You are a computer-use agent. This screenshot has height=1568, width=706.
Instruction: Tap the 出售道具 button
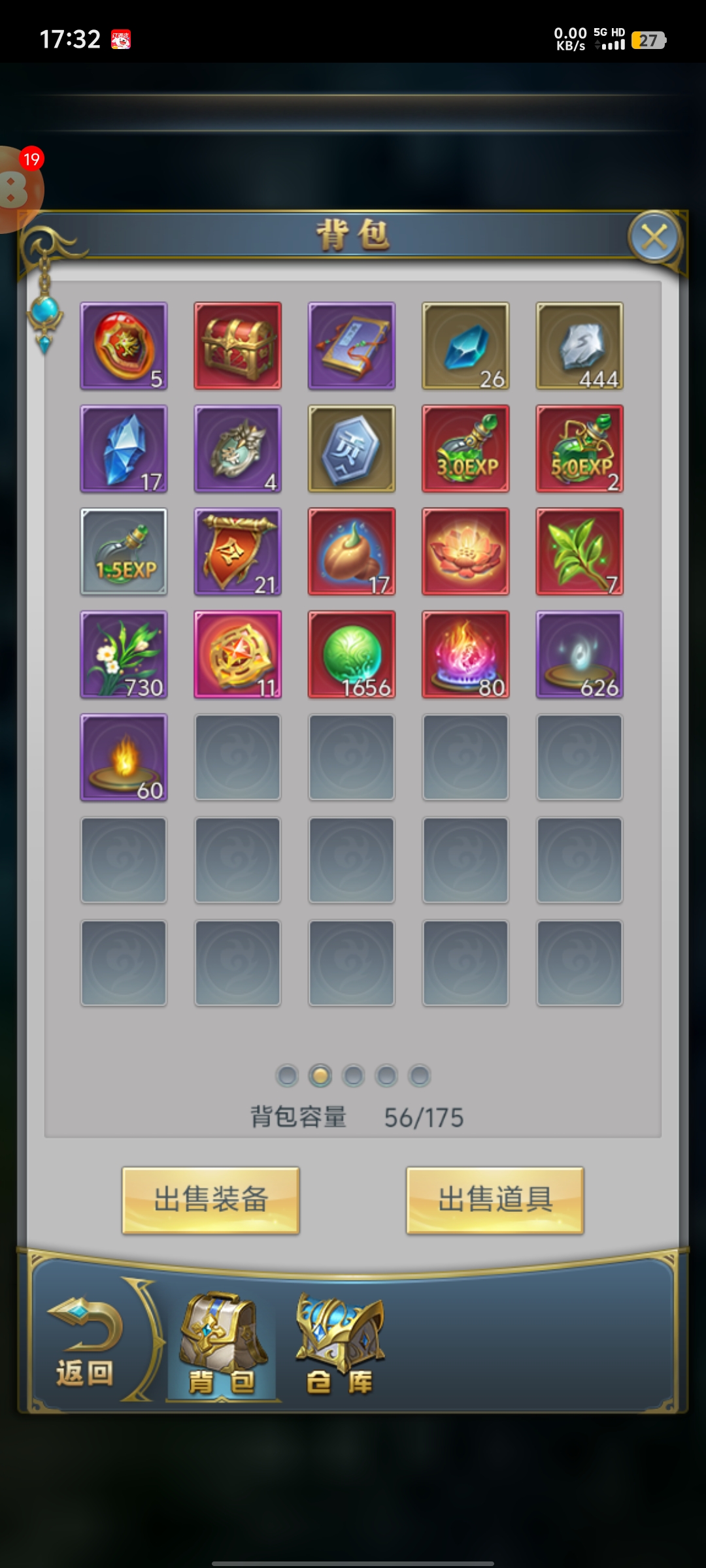[x=495, y=1200]
